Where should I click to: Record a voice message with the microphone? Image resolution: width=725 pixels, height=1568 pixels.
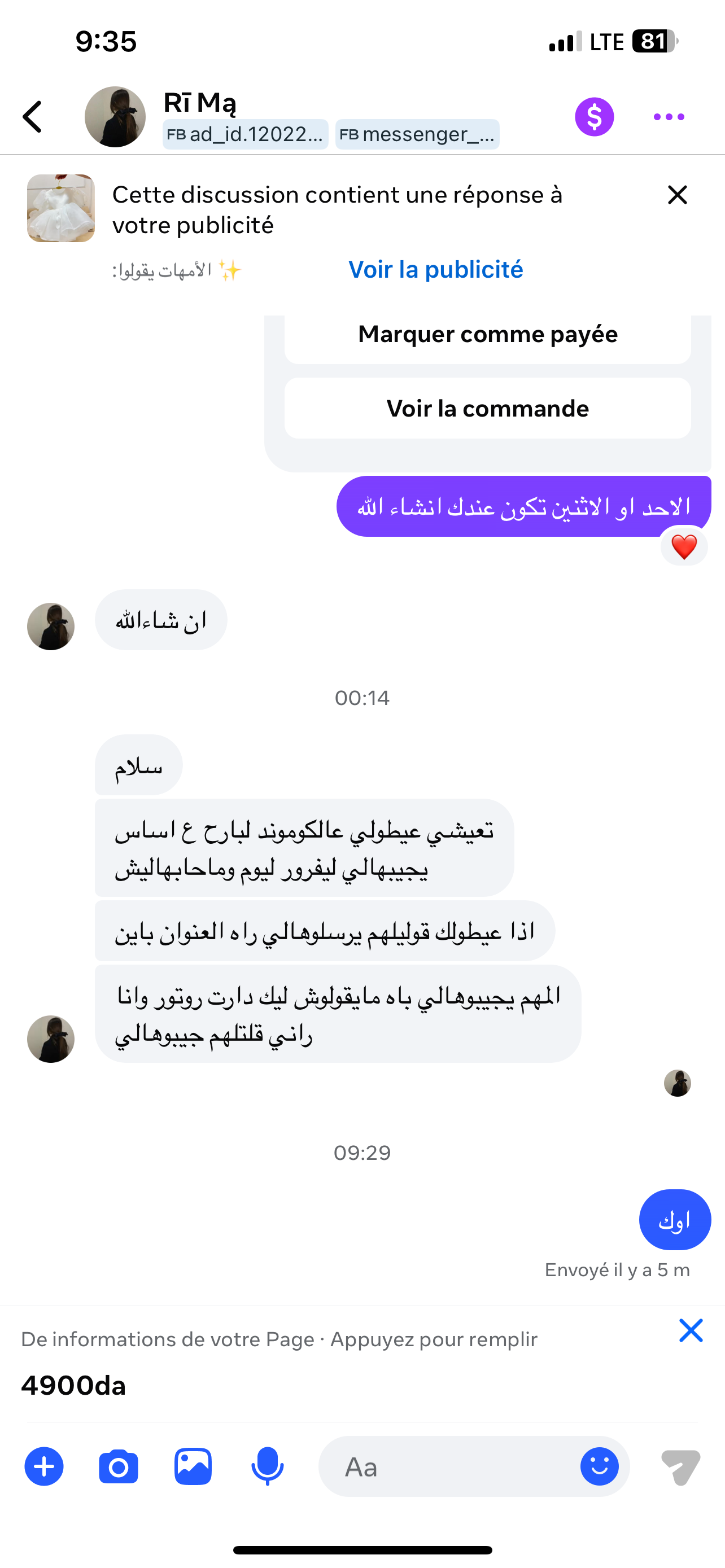coord(267,1466)
